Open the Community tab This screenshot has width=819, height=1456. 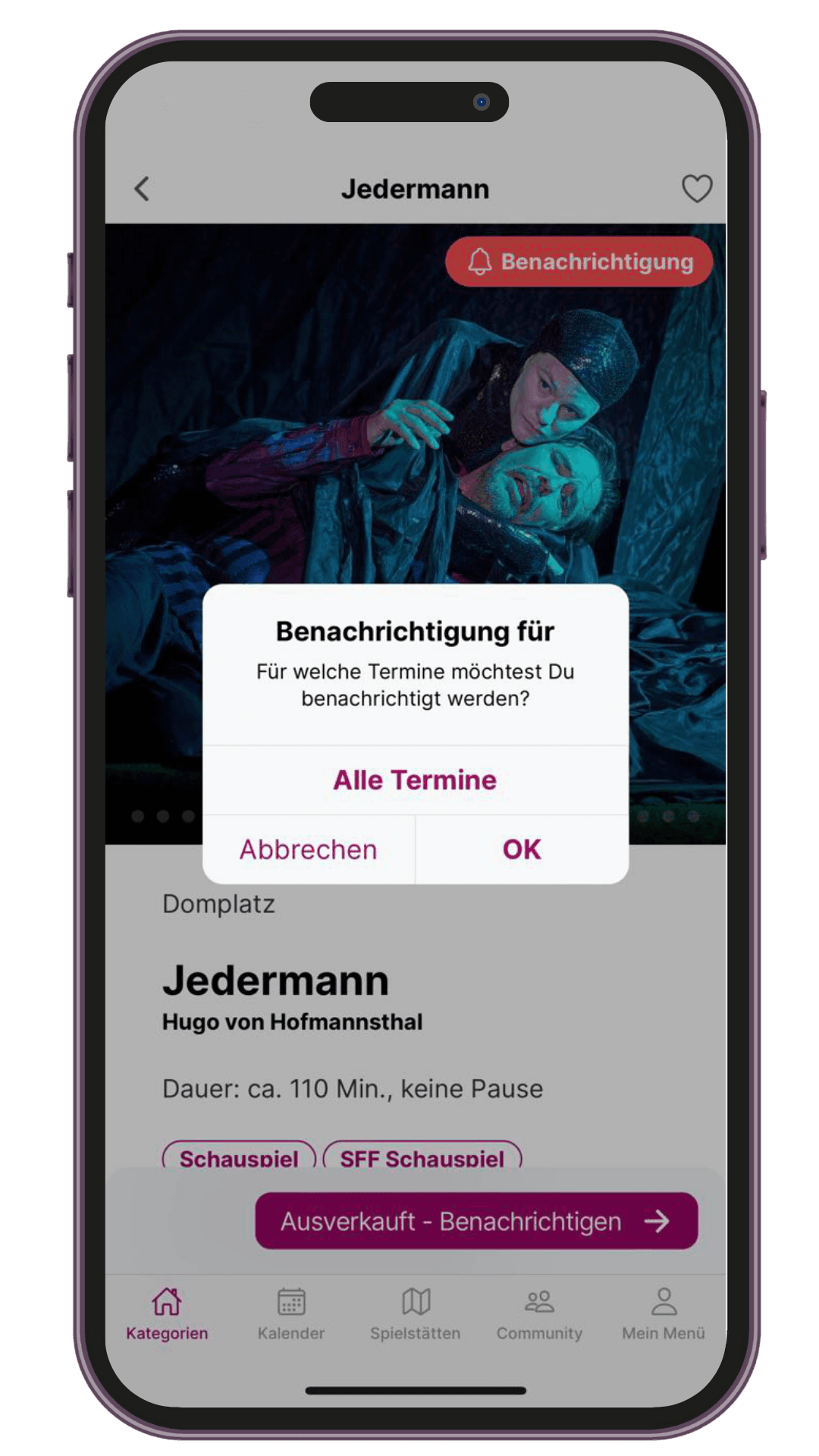tap(539, 1313)
